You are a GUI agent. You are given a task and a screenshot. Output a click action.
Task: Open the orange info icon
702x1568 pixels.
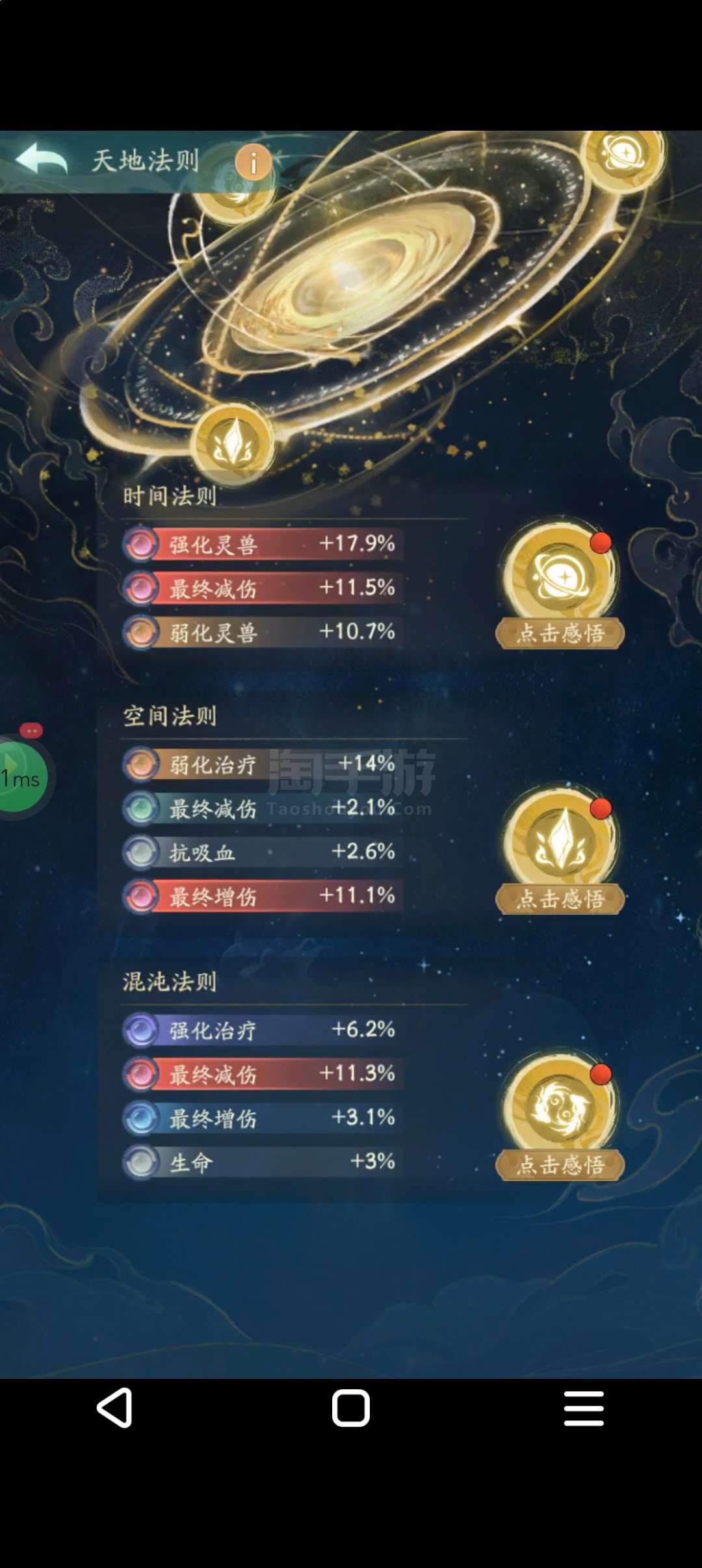tap(253, 162)
